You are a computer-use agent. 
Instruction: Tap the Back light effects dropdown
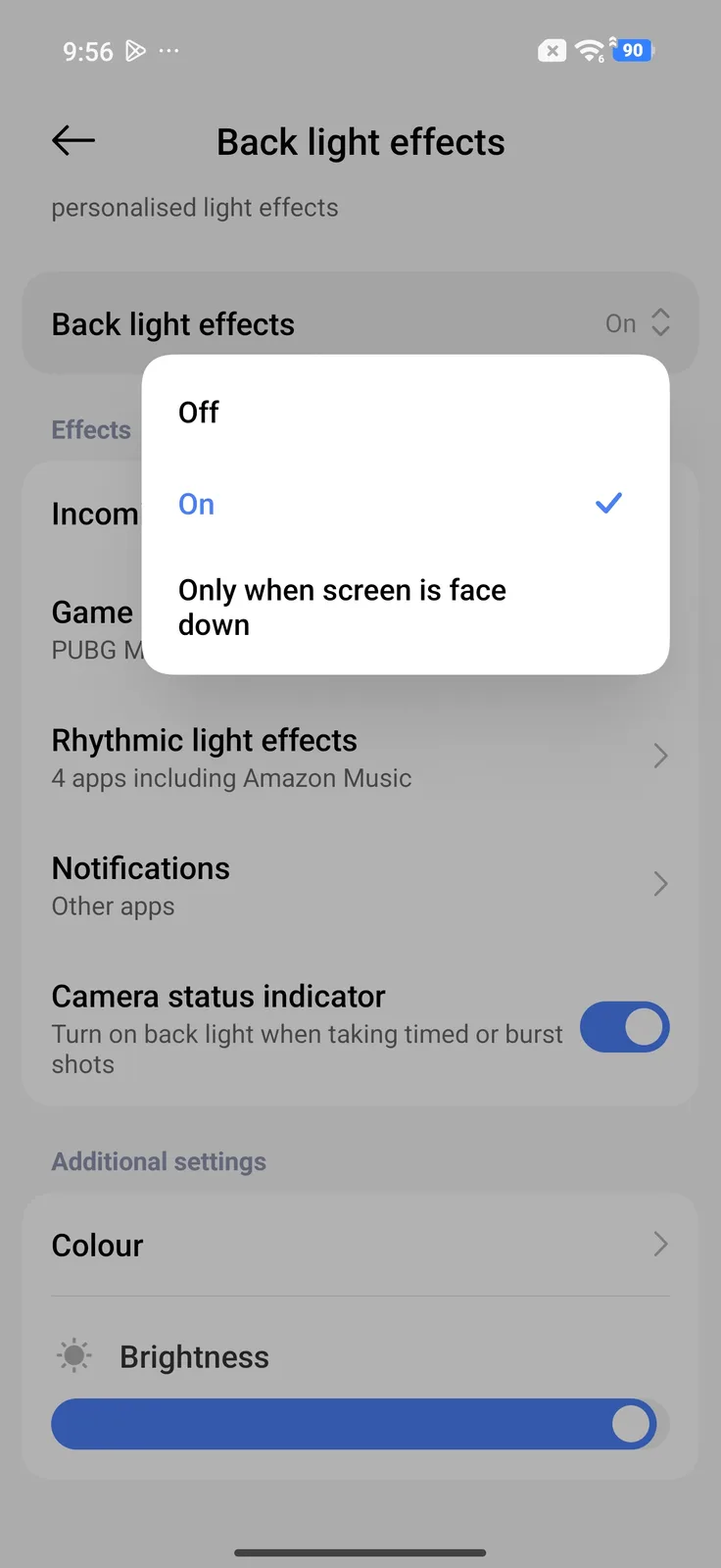tap(637, 323)
